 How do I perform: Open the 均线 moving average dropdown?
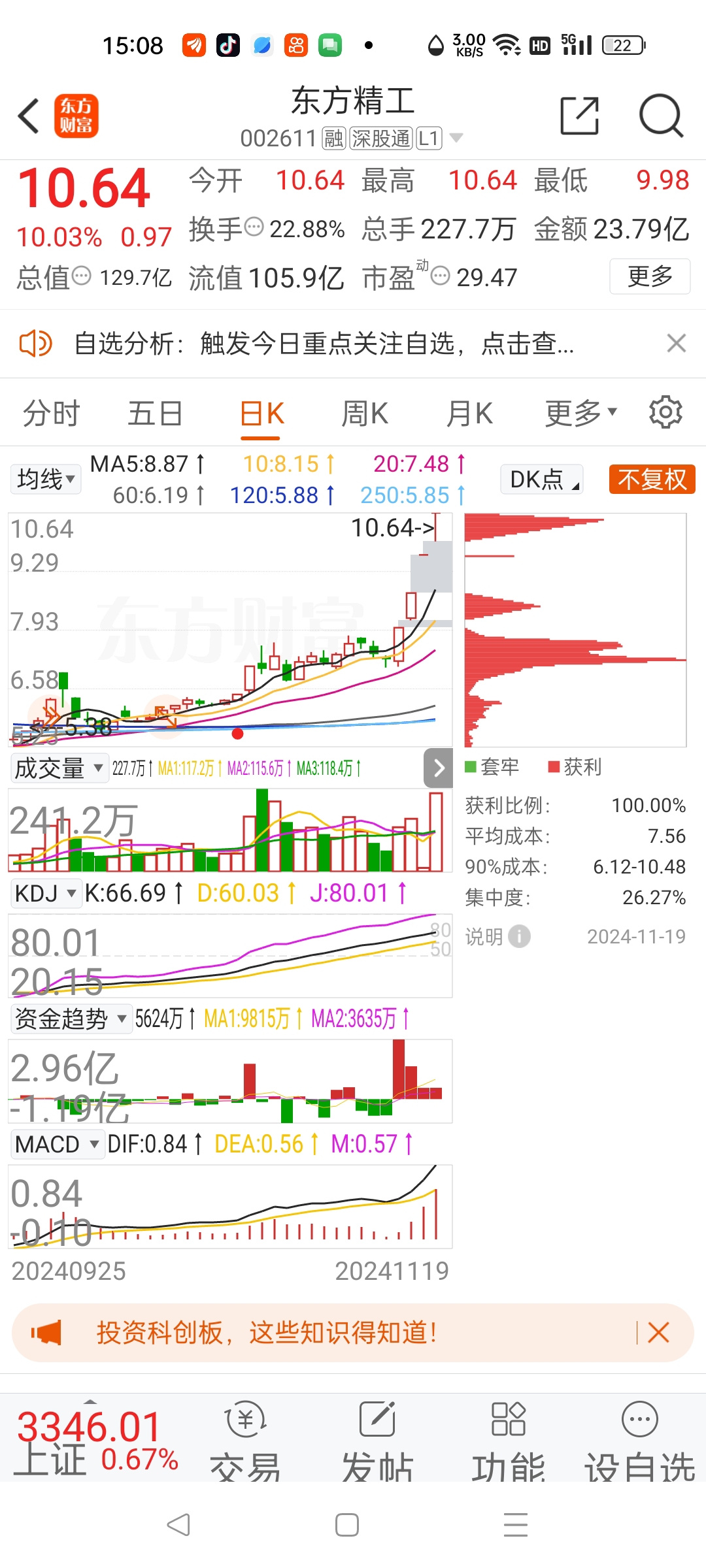point(45,479)
